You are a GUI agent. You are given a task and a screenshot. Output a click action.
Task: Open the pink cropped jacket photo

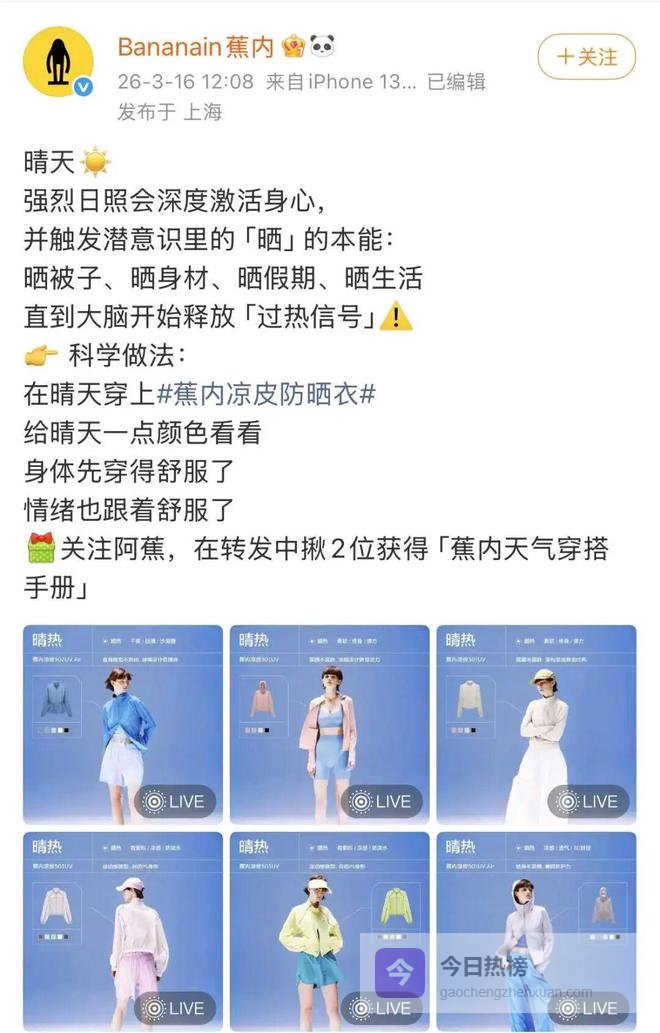pyautogui.click(x=329, y=724)
